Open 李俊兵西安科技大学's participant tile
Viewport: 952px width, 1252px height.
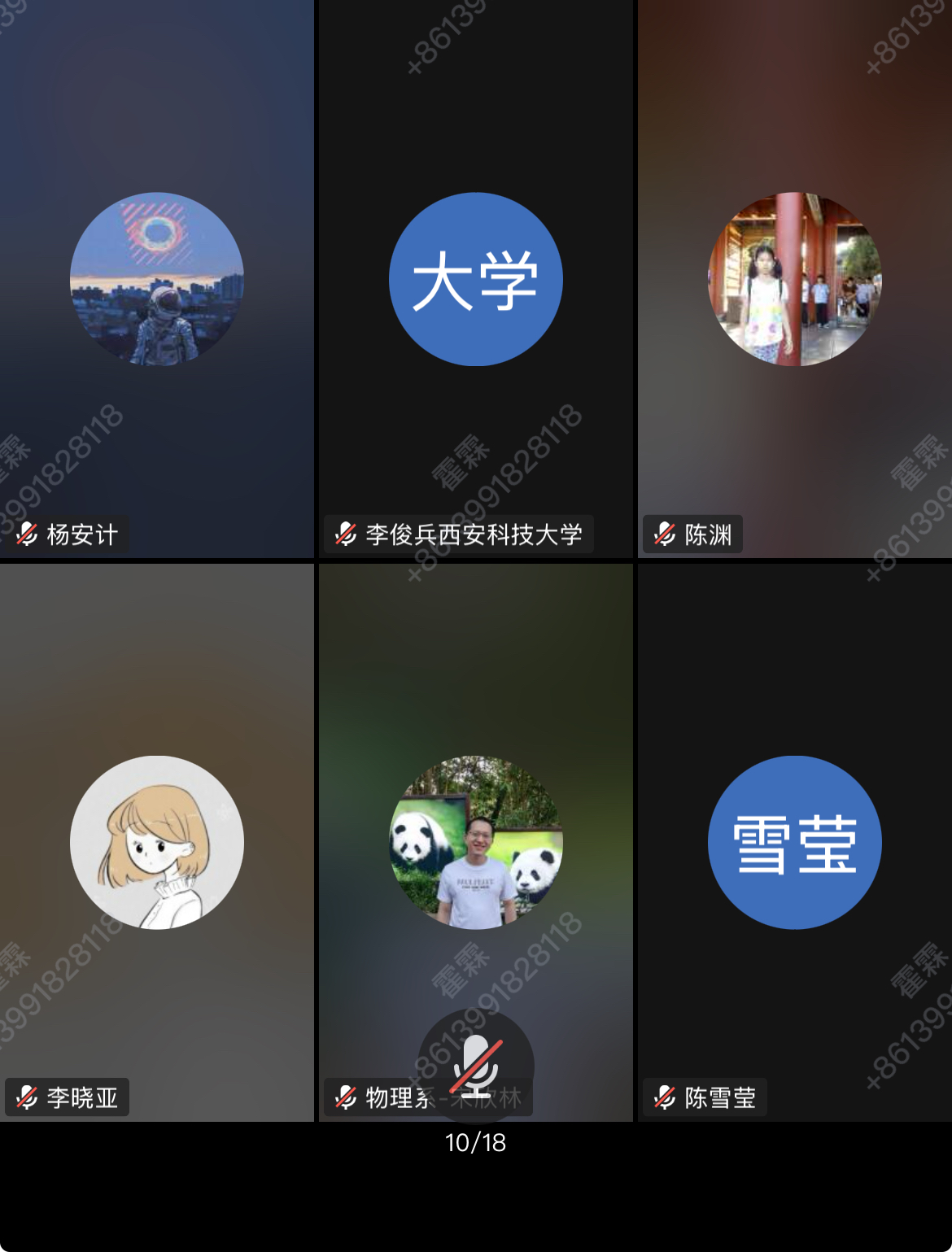click(x=476, y=279)
